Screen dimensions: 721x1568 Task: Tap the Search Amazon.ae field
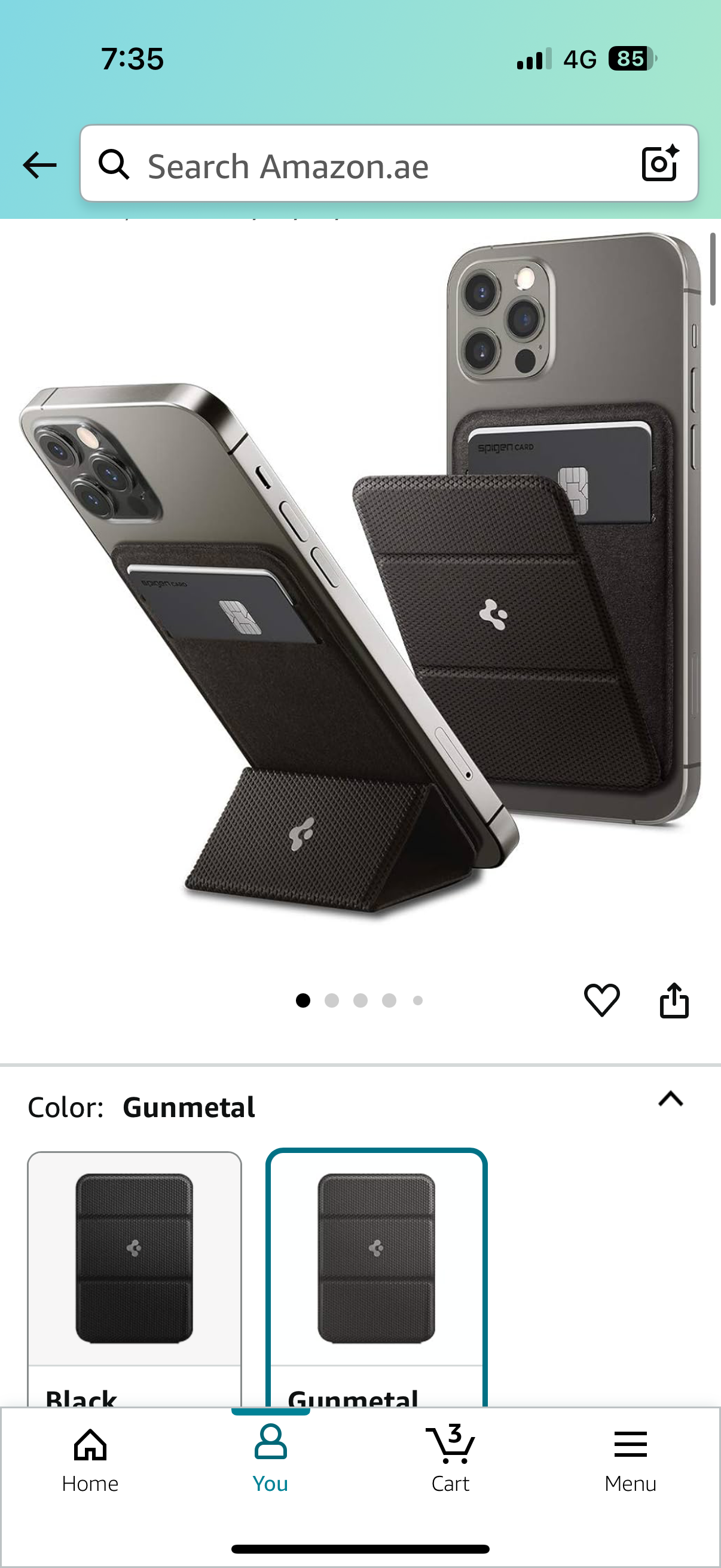coord(365,165)
